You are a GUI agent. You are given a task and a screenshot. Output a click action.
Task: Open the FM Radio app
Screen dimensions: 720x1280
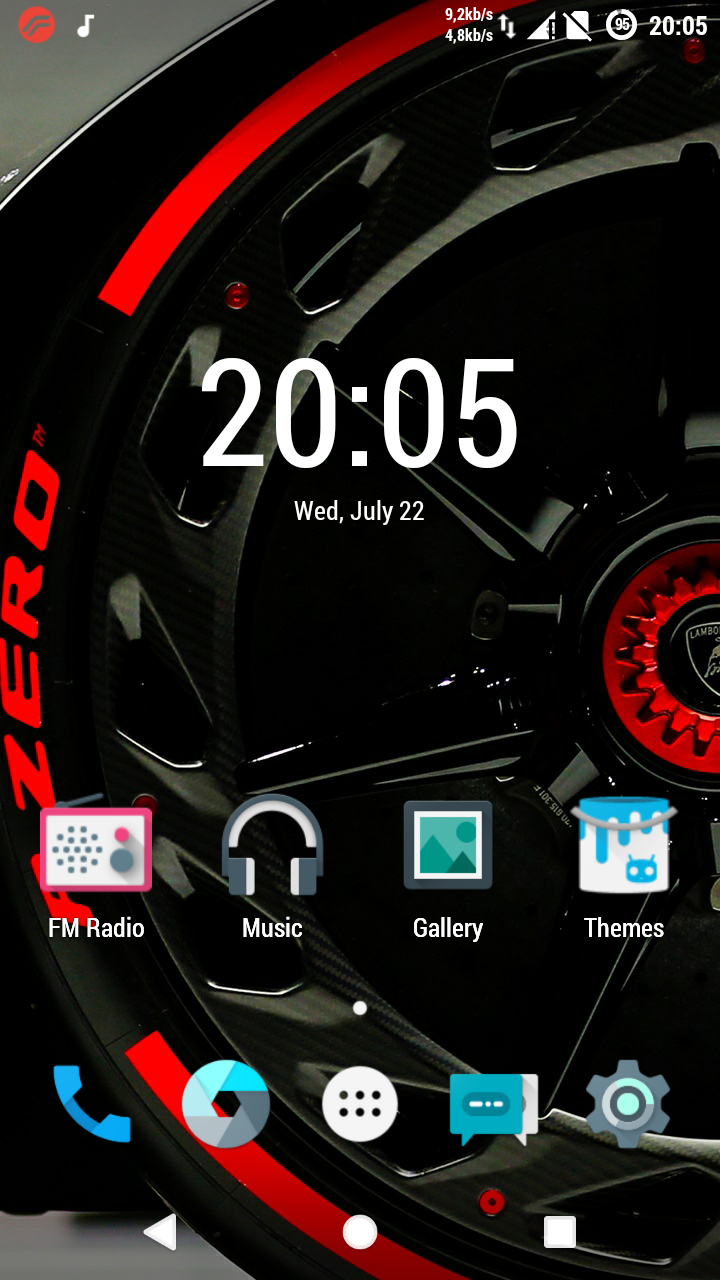(x=96, y=850)
